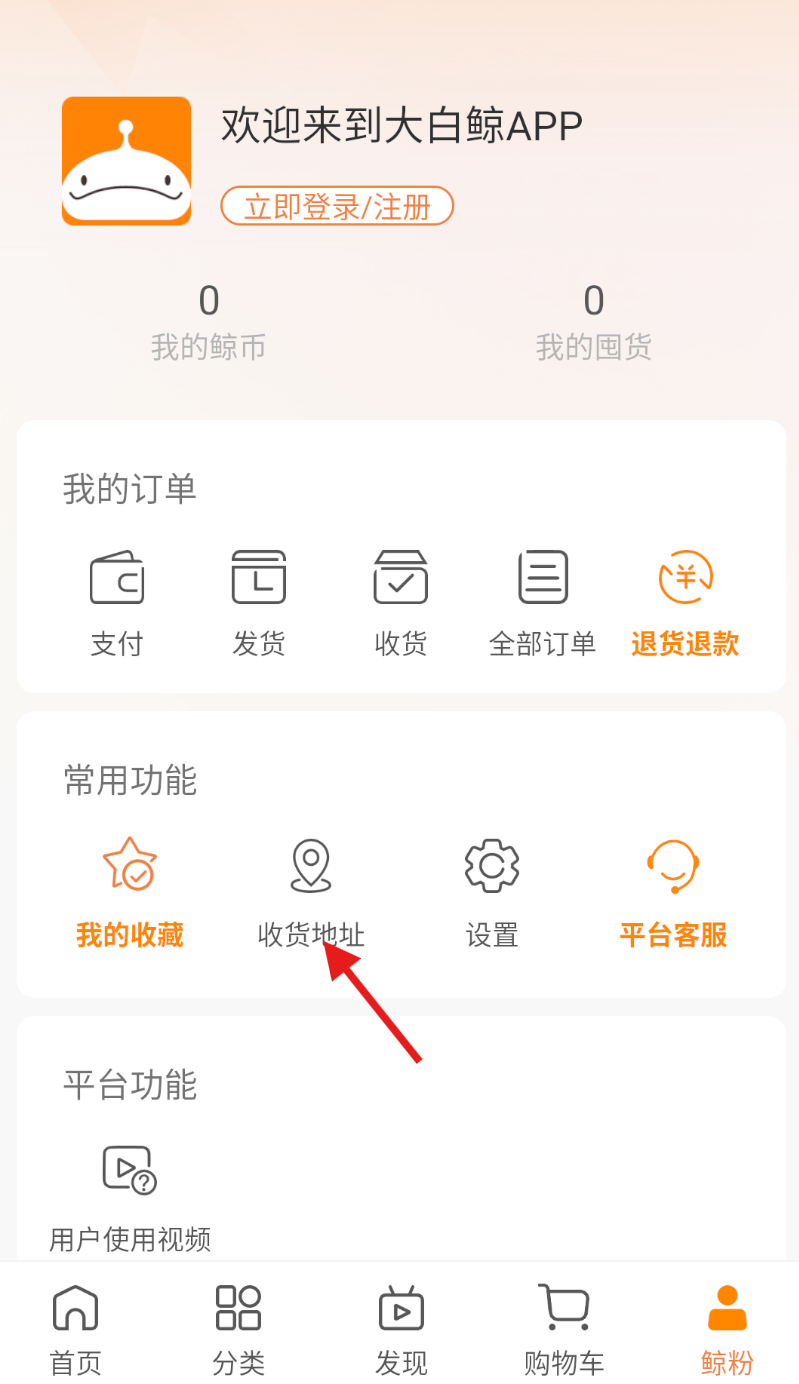Viewport: 799px width, 1384px height.
Task: Switch to the 分类 categories tab
Action: 238,1328
